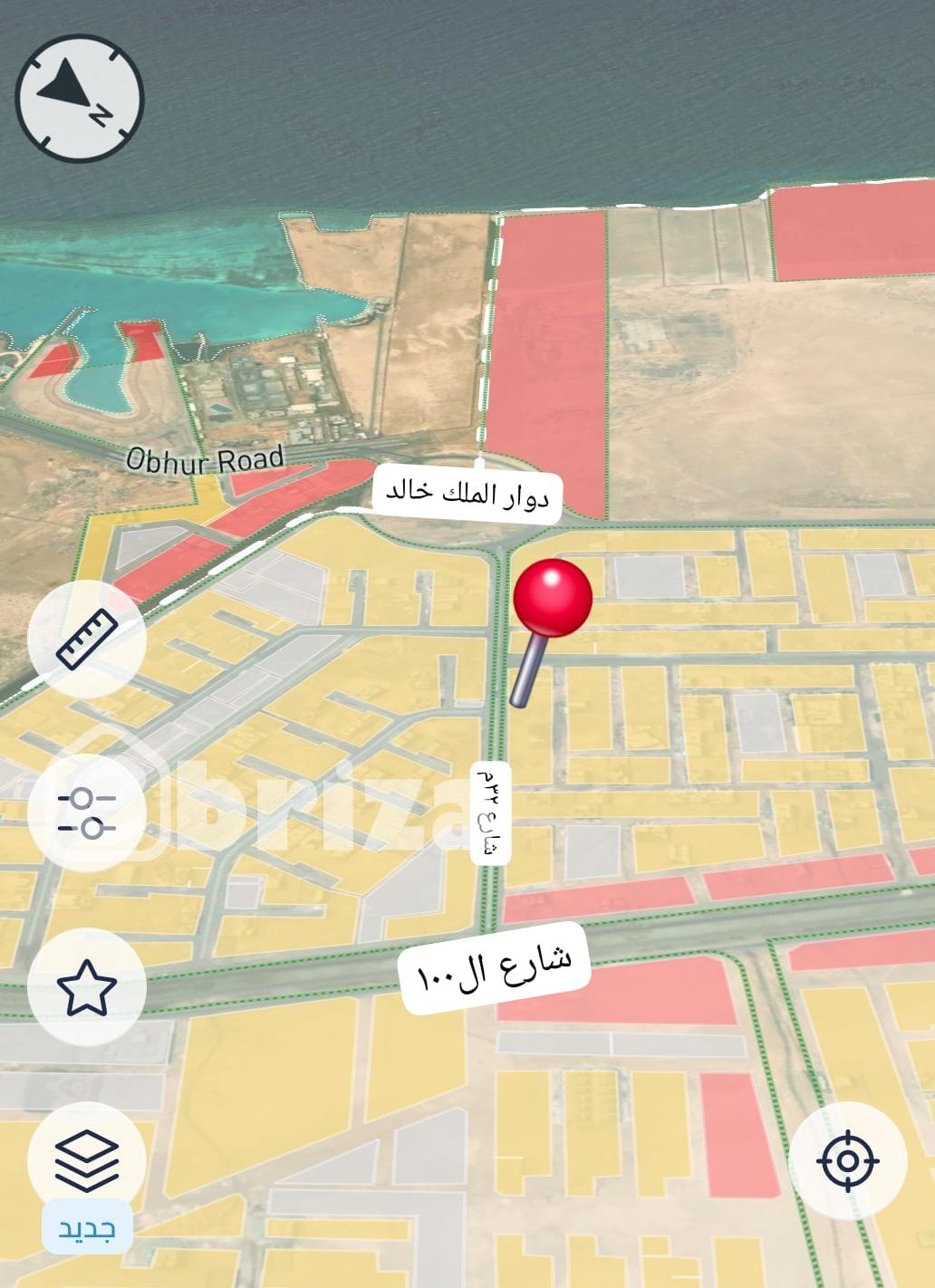
Task: Open the ruler measuring tool
Action: (x=87, y=639)
